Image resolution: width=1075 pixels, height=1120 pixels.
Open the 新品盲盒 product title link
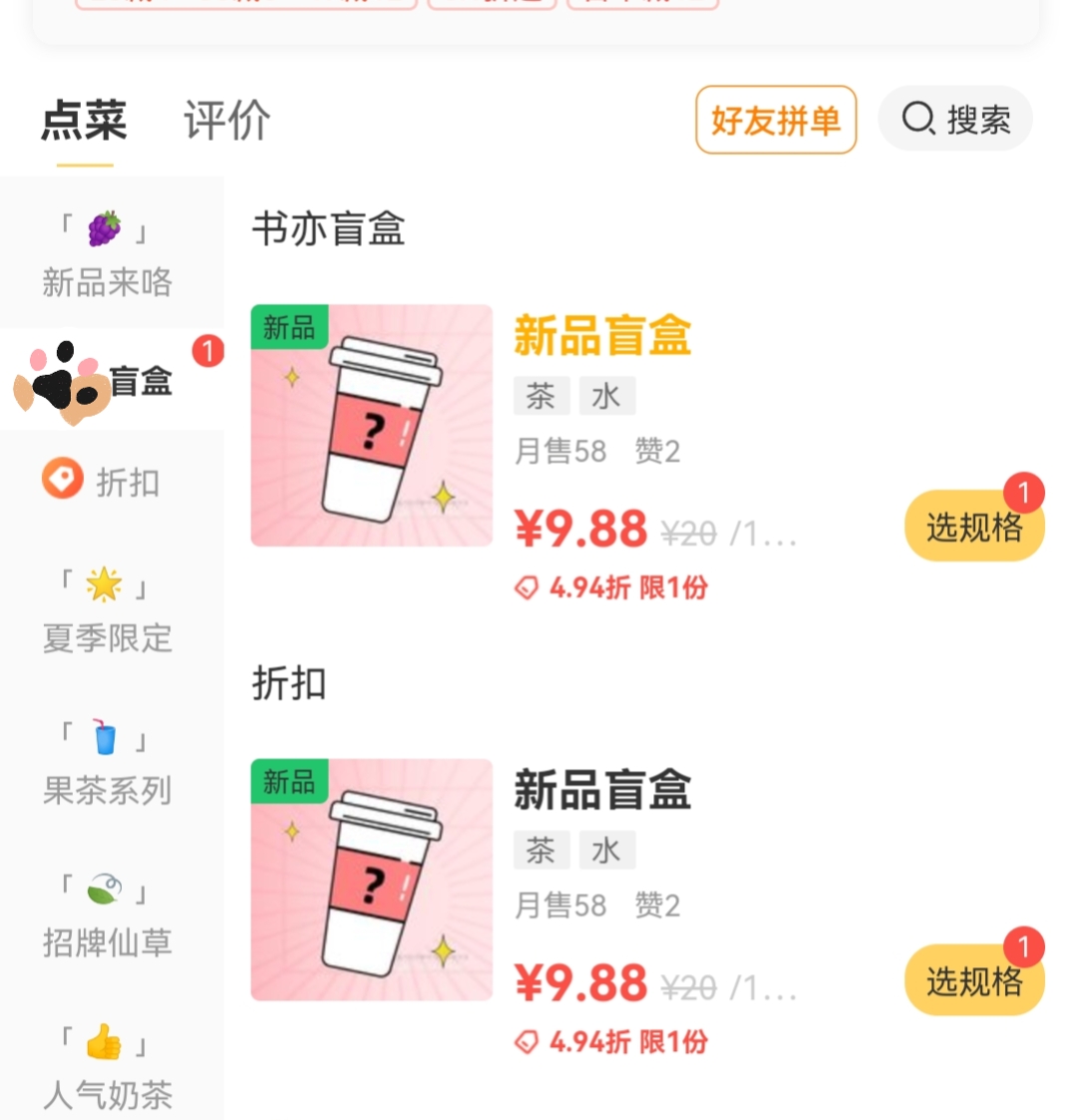602,337
